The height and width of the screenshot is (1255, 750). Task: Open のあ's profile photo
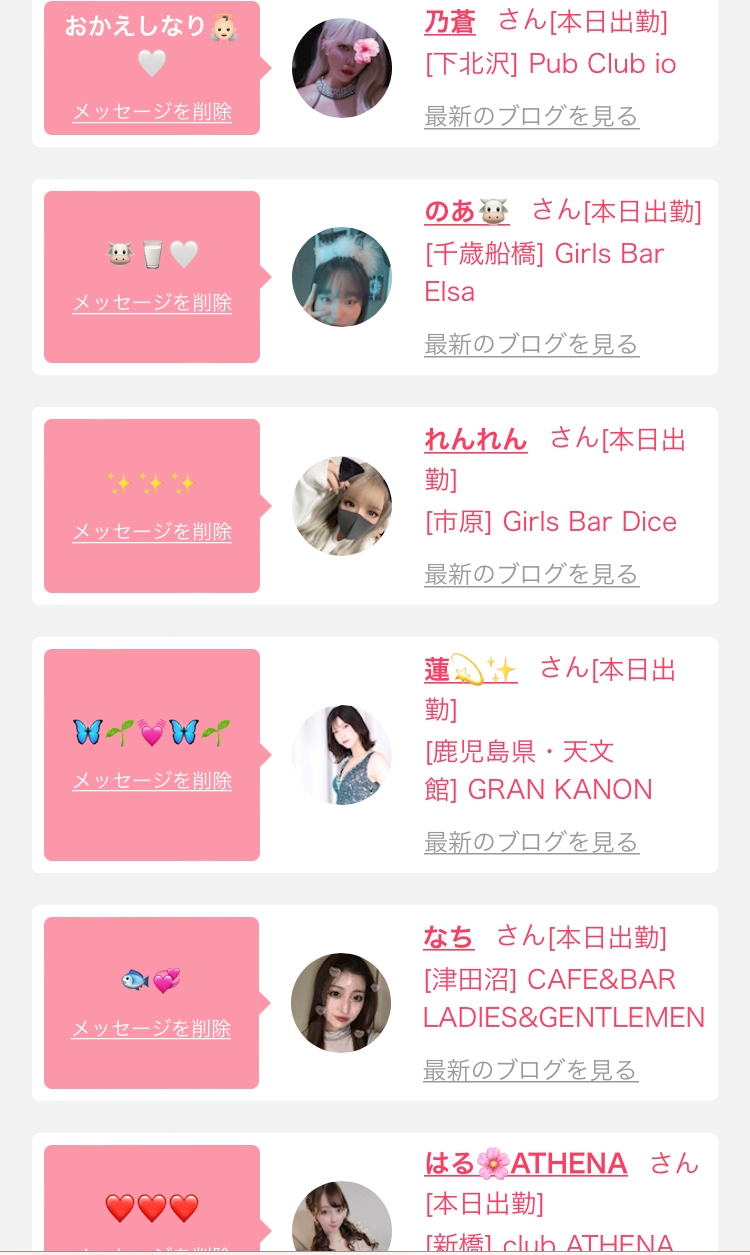(342, 277)
